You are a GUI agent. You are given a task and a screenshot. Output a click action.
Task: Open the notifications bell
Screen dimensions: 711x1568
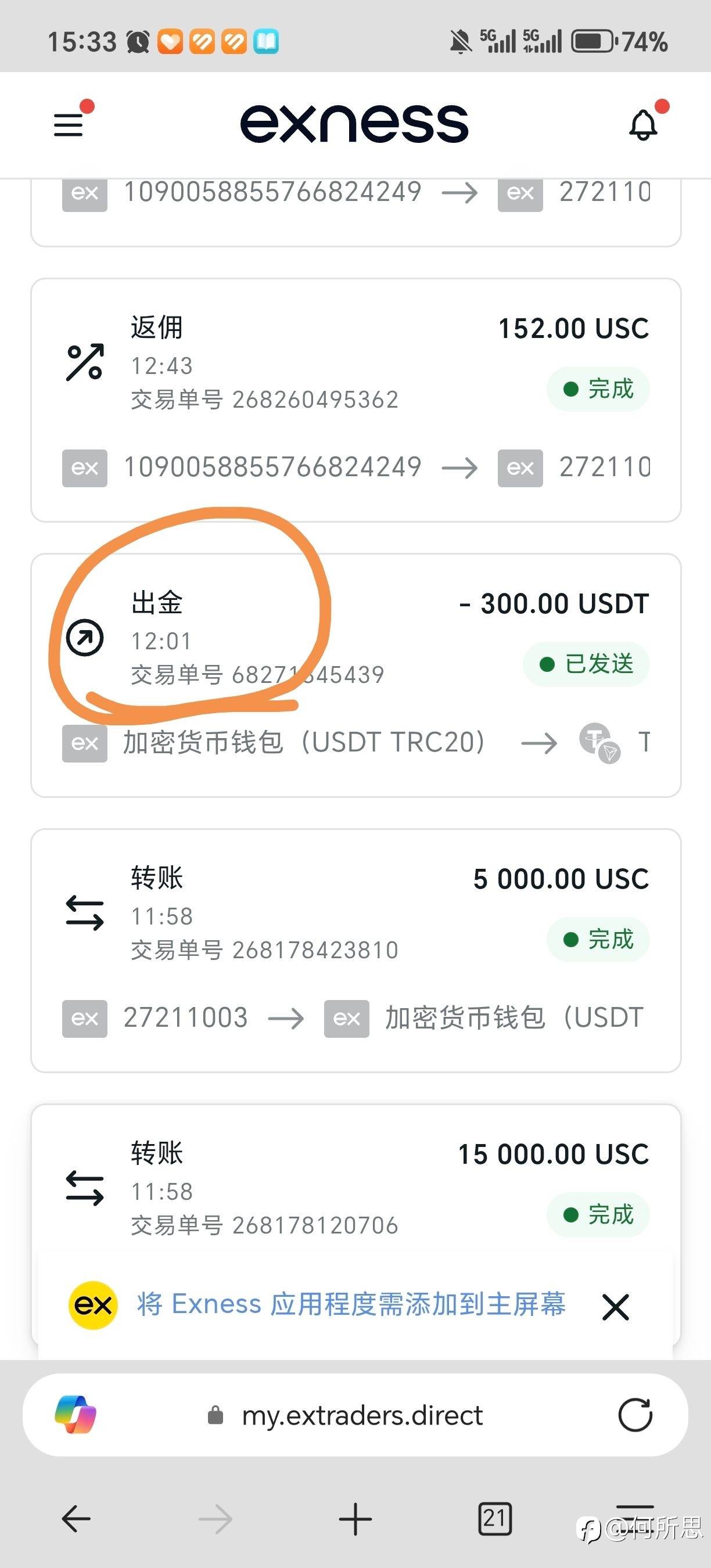click(644, 125)
